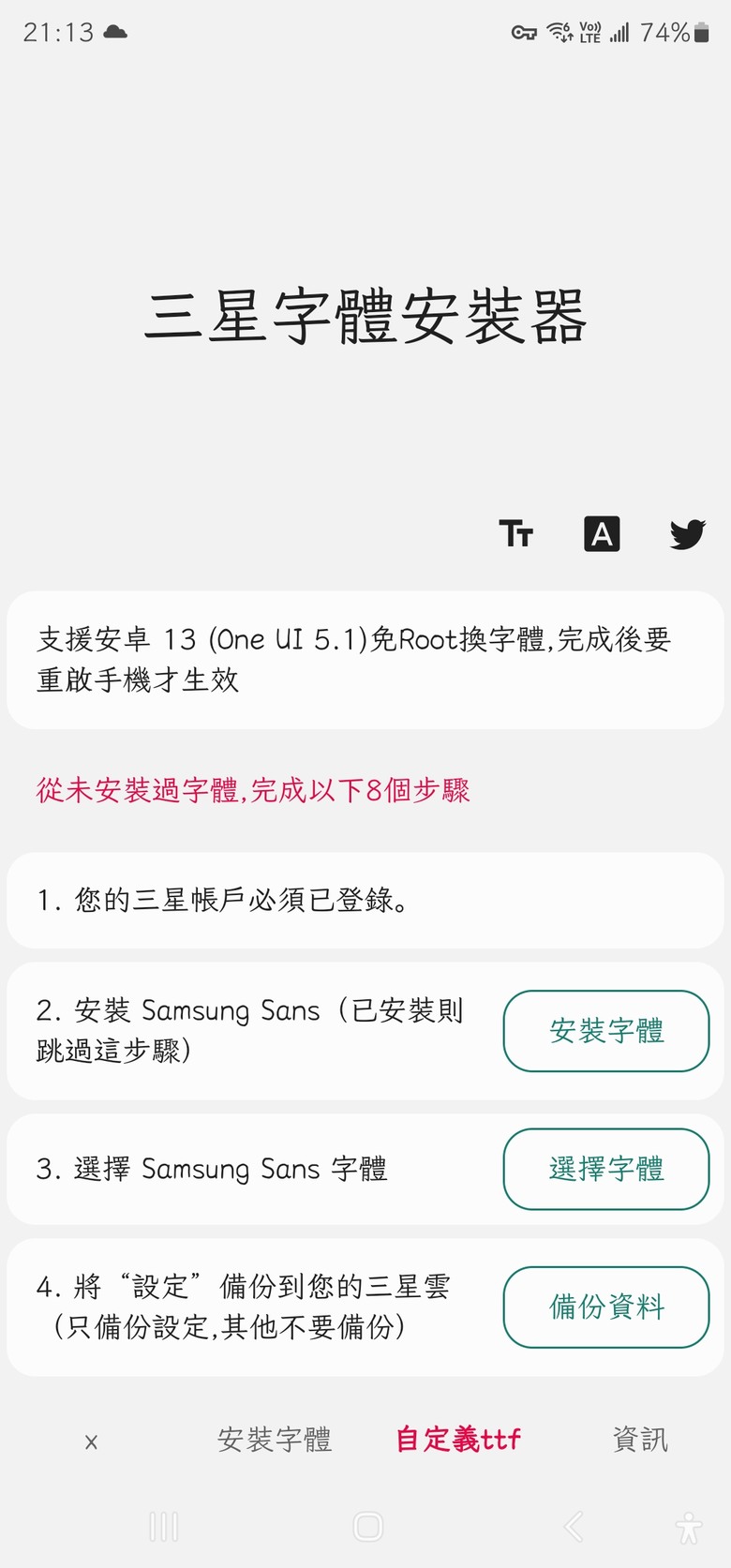Open the Twitter bird icon
The height and width of the screenshot is (1568, 731).
click(x=687, y=534)
